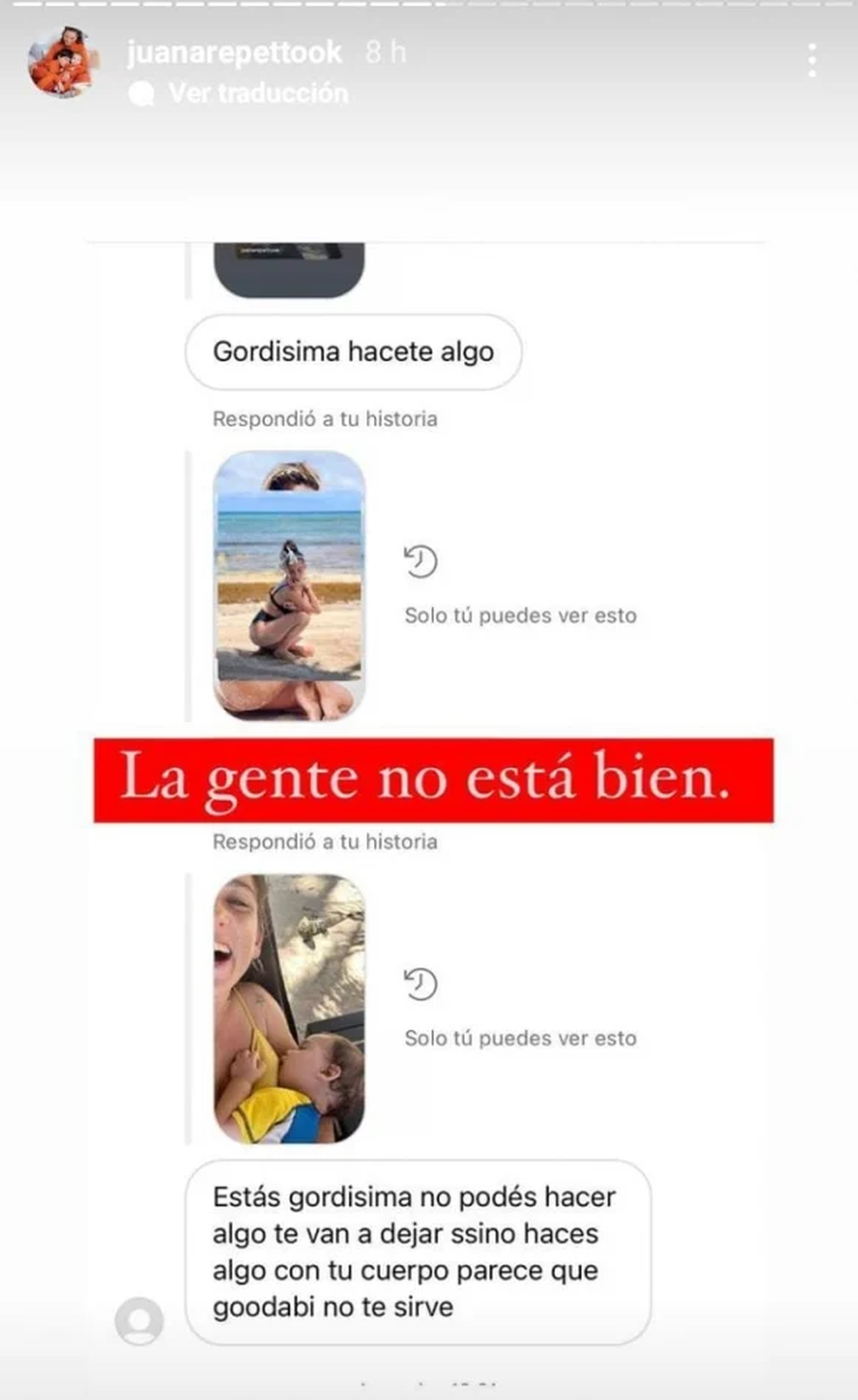This screenshot has width=858, height=1400.
Task: Open the story overflow menu
Action: tap(812, 60)
